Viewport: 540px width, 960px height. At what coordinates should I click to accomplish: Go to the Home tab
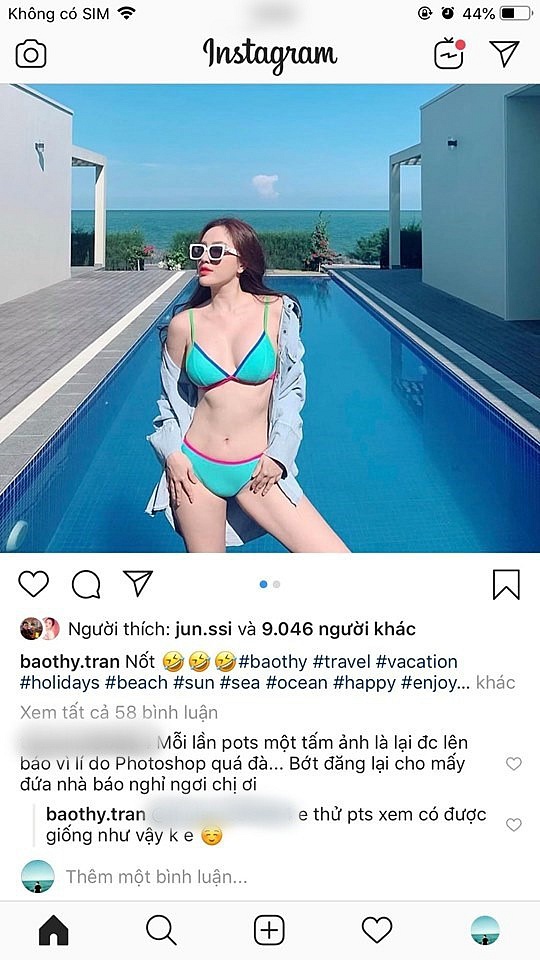(54, 931)
